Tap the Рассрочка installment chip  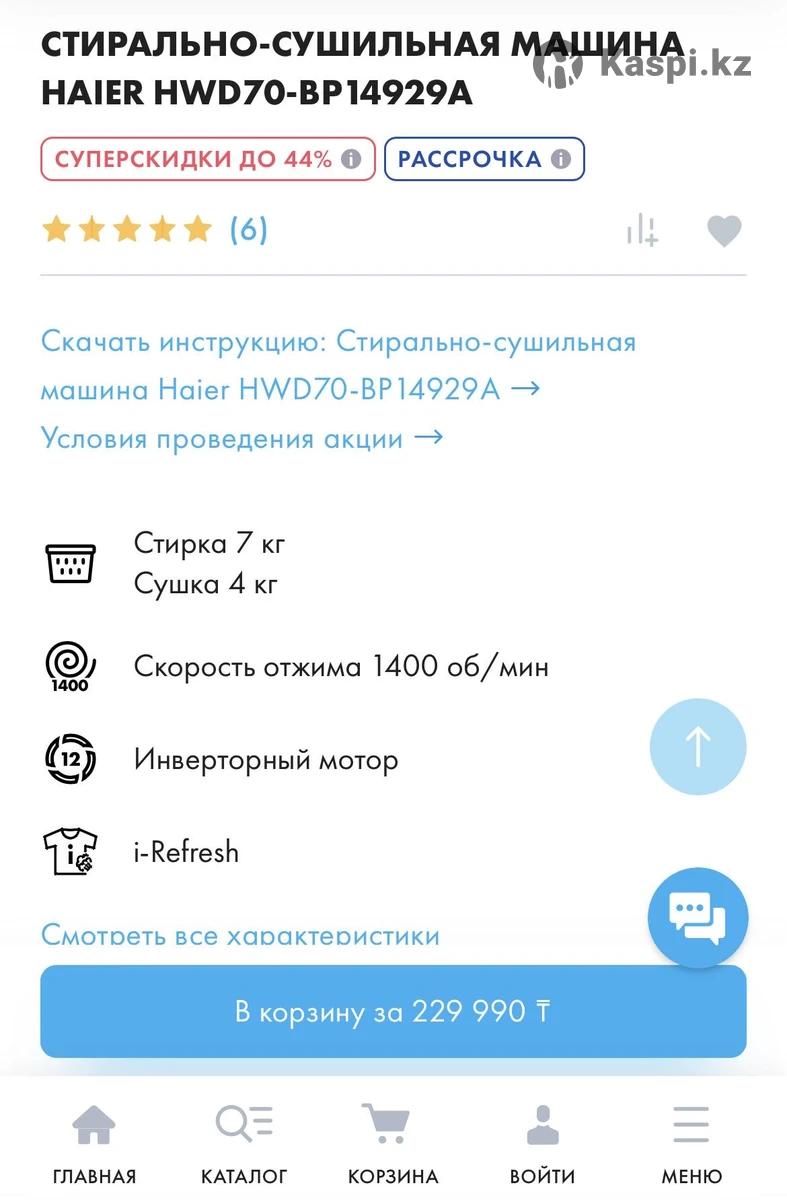[x=484, y=159]
